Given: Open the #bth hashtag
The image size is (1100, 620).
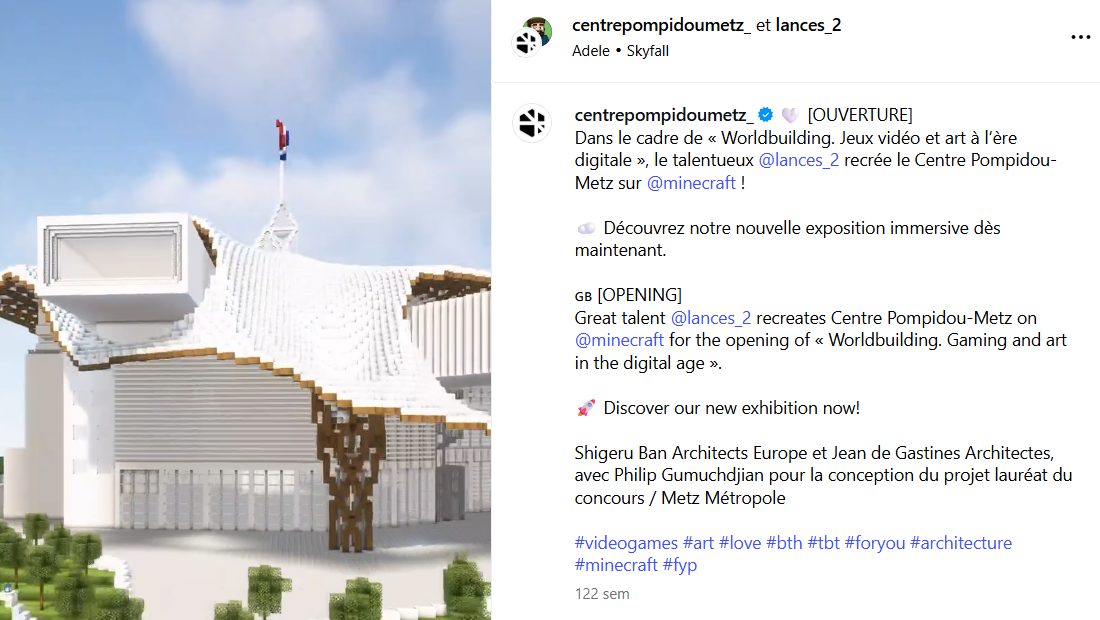Looking at the screenshot, I should click(x=784, y=543).
